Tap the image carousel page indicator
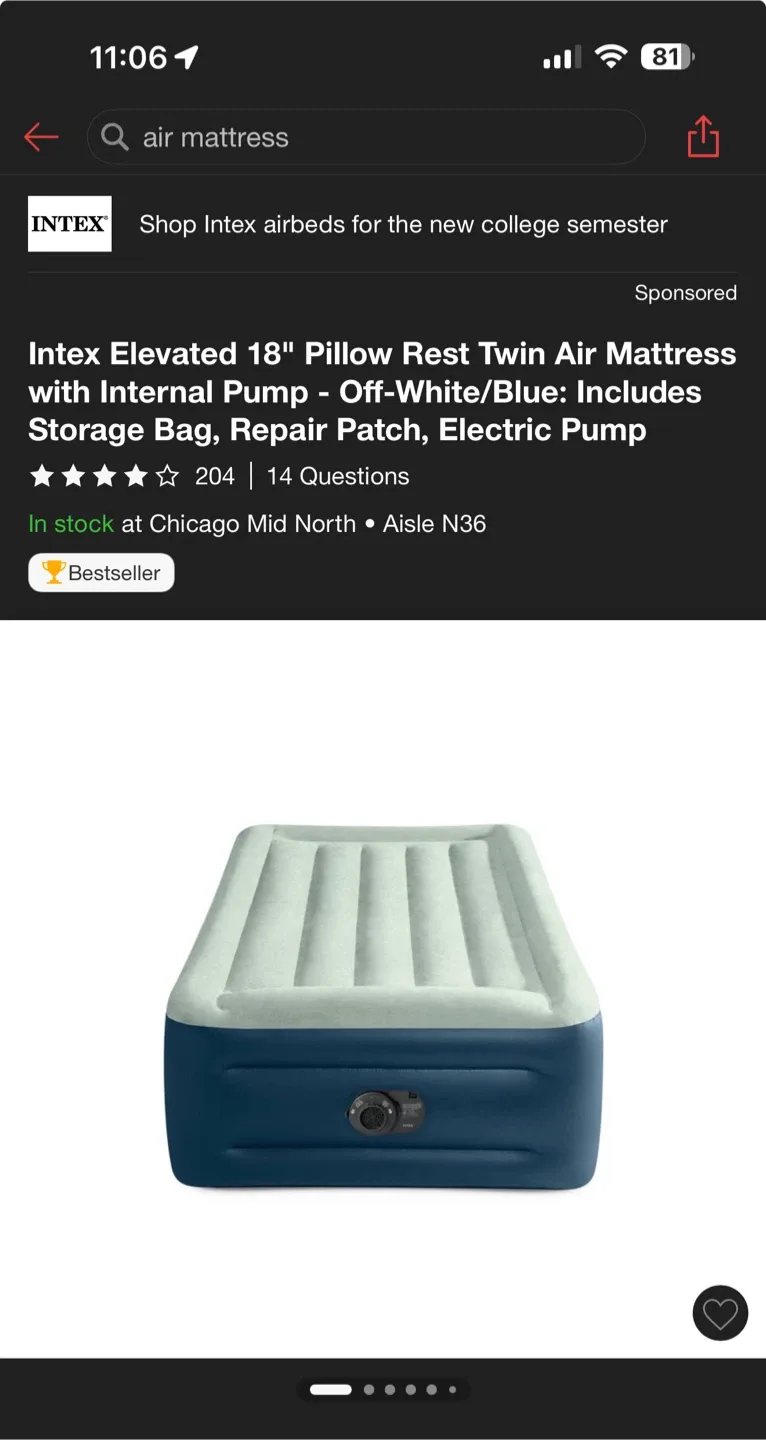Image resolution: width=766 pixels, height=1440 pixels. click(383, 1389)
